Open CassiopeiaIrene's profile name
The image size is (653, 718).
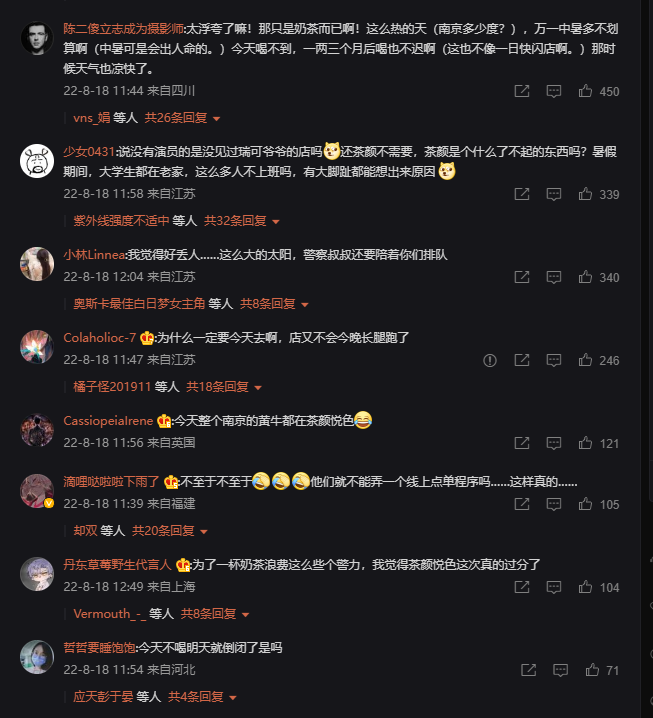tap(109, 421)
